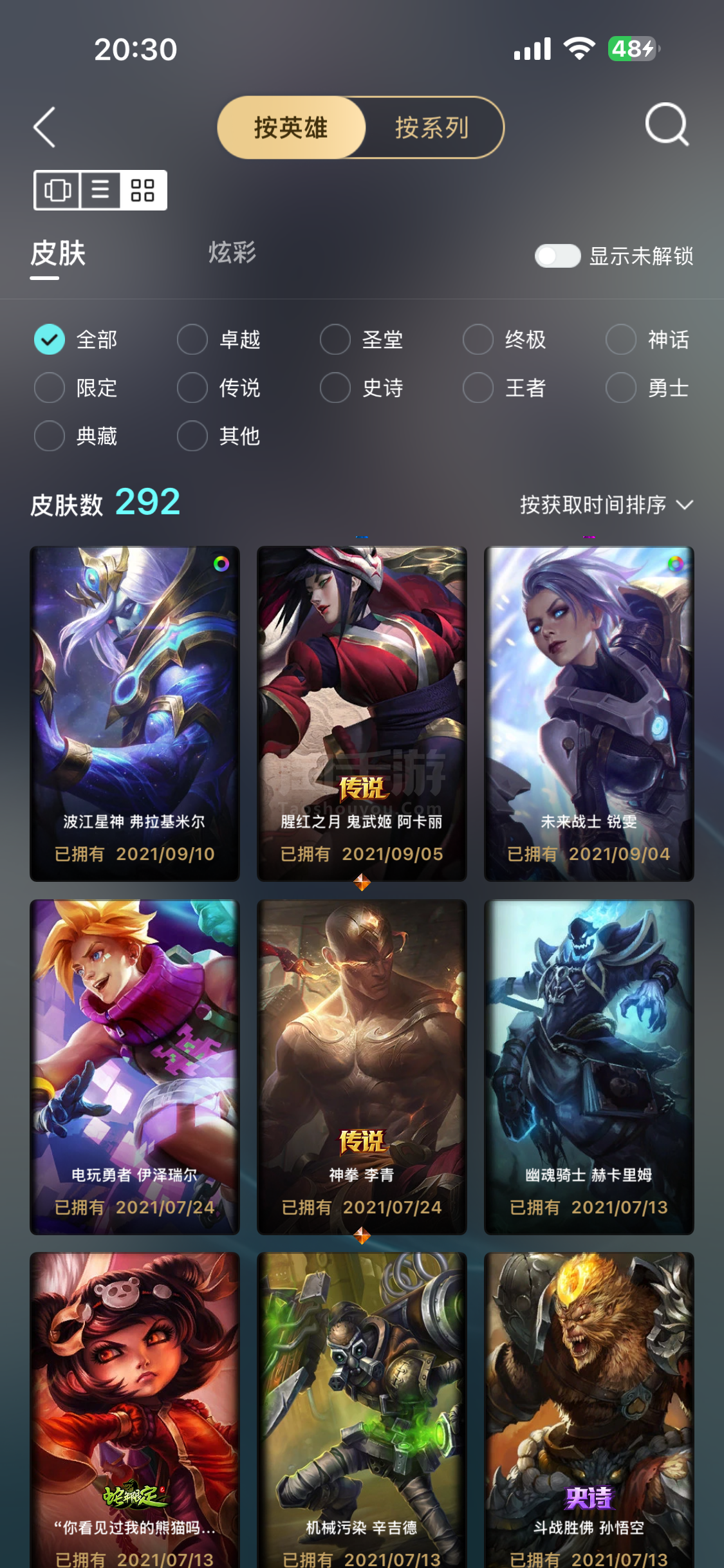The width and height of the screenshot is (724, 1568).
Task: View the 神拳 李青 skin card
Action: 362,1067
